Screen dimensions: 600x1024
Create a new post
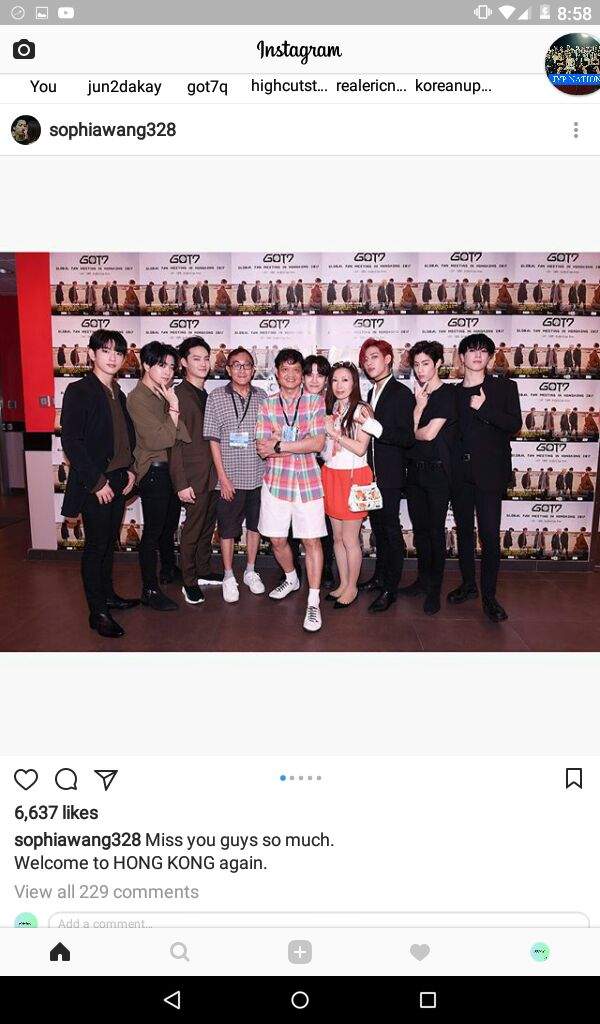click(300, 952)
